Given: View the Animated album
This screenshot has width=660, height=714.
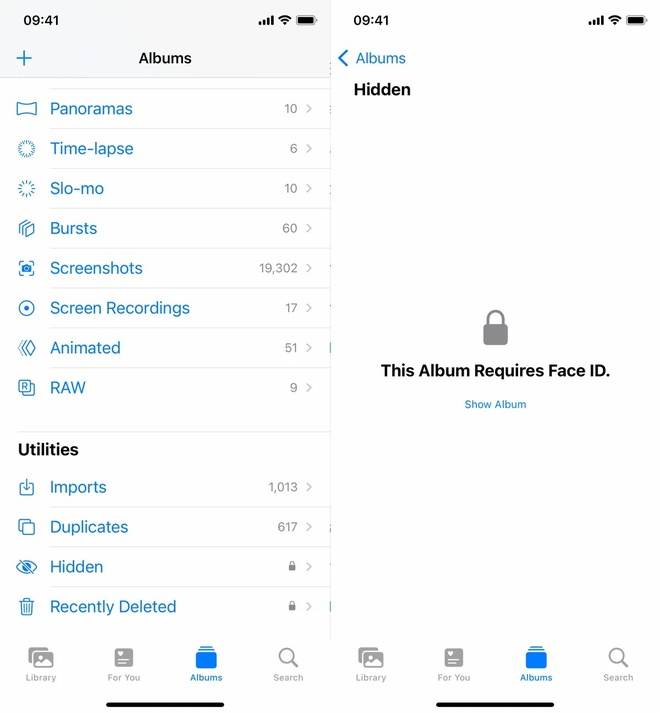Looking at the screenshot, I should point(85,348).
